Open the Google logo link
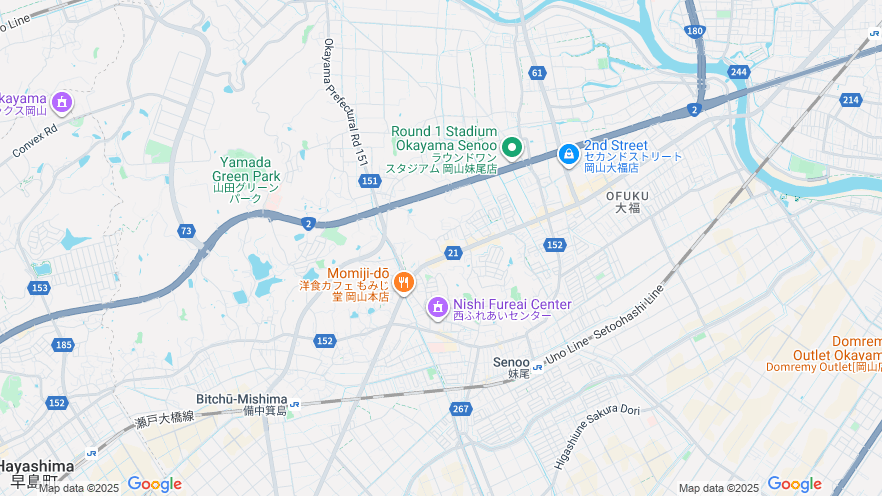The image size is (882, 496). (154, 485)
